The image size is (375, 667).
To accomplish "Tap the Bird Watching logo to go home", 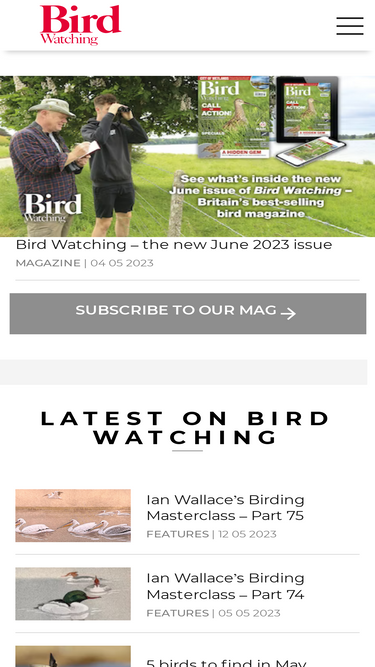I will (x=81, y=25).
